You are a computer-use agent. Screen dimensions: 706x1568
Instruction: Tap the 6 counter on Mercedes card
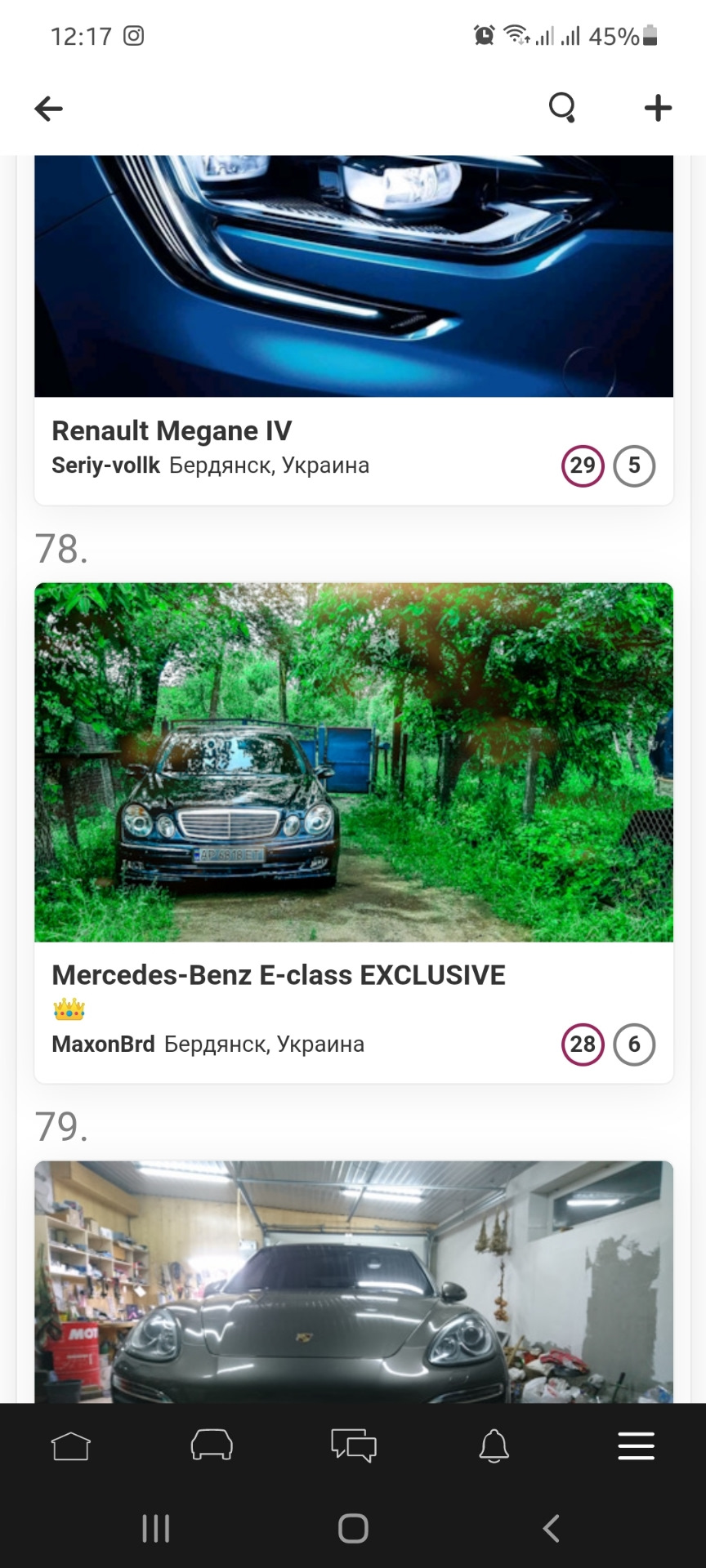tap(634, 1044)
